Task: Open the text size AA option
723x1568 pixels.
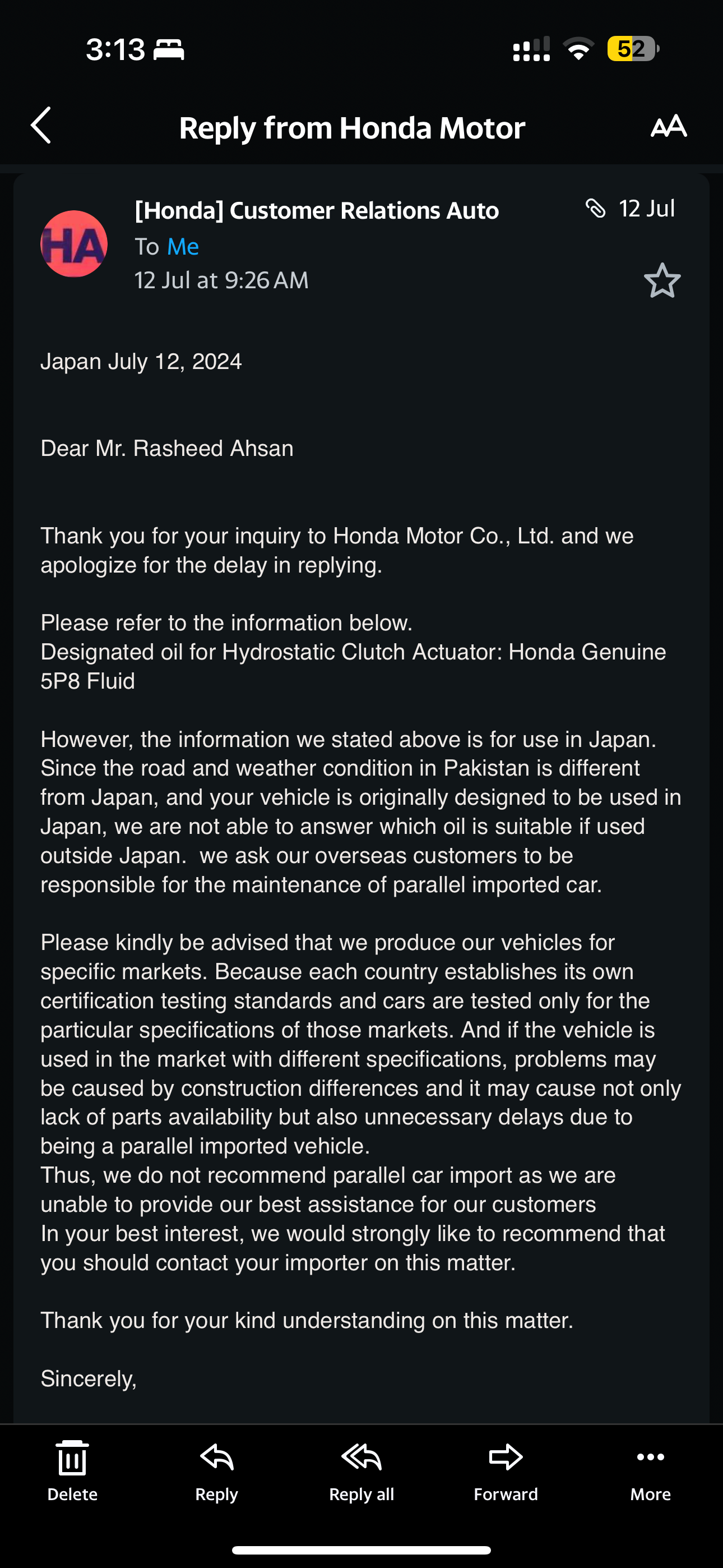Action: click(x=668, y=126)
